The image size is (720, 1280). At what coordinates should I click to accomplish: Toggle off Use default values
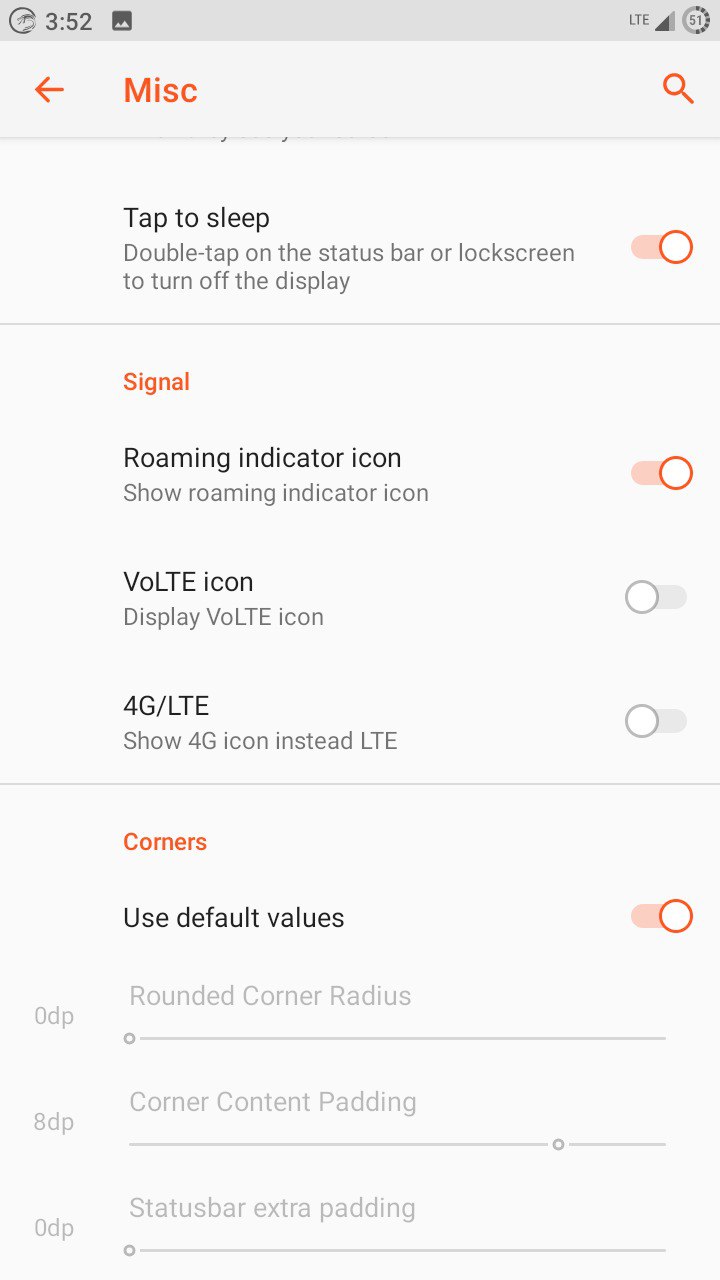[x=661, y=916]
